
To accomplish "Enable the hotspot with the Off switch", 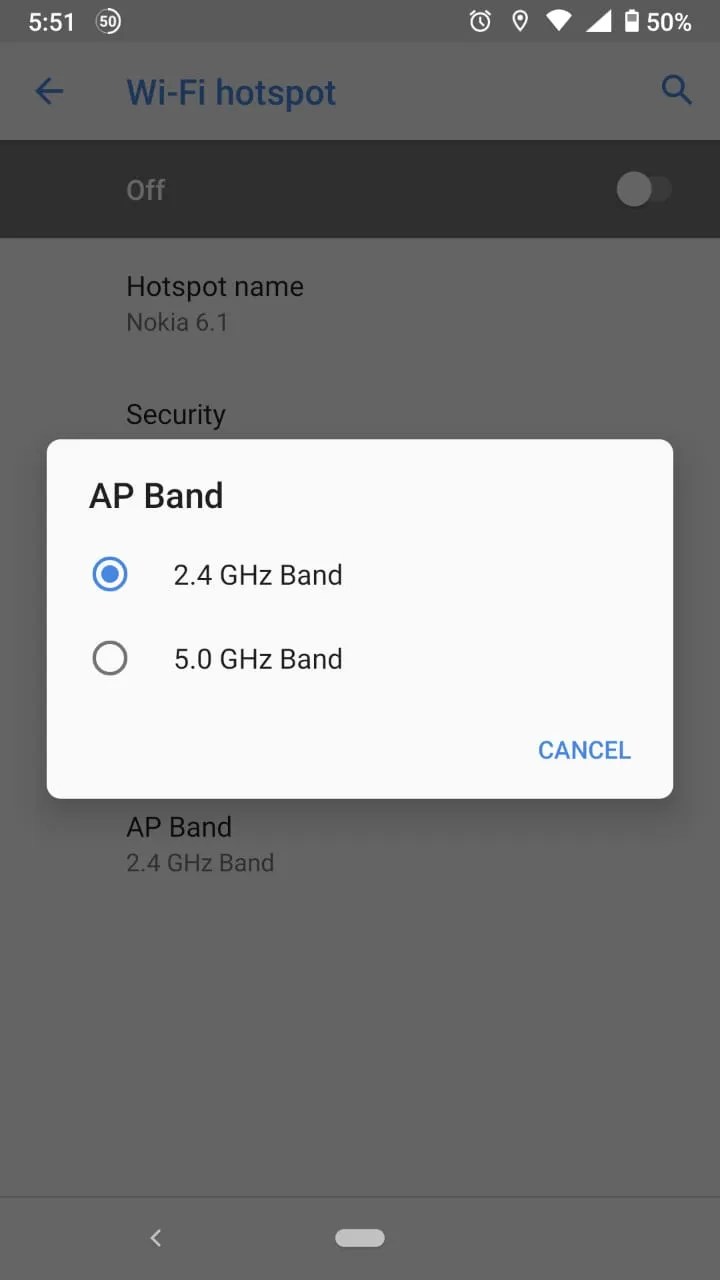I will pyautogui.click(x=644, y=189).
